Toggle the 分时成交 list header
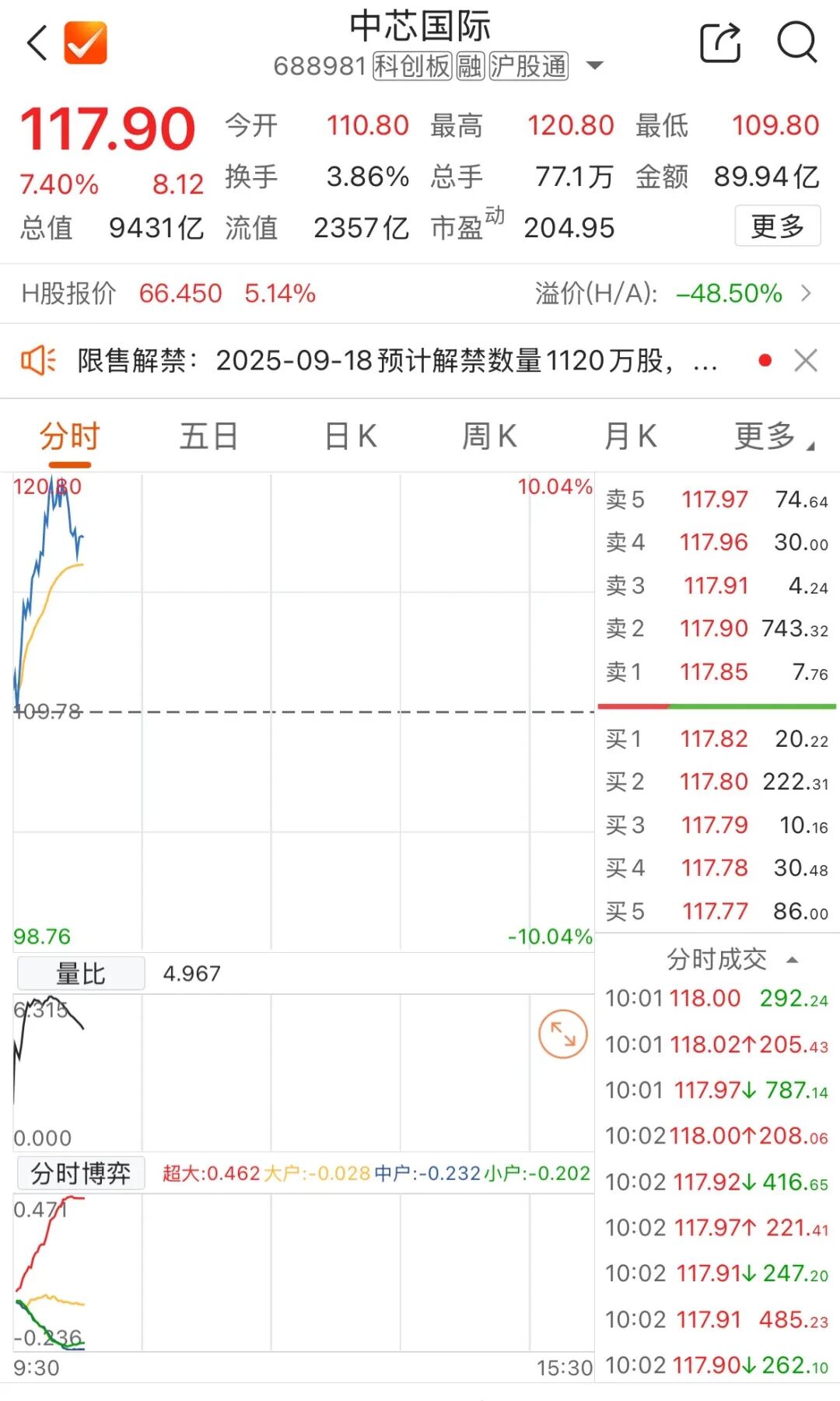The image size is (840, 1401). (731, 959)
